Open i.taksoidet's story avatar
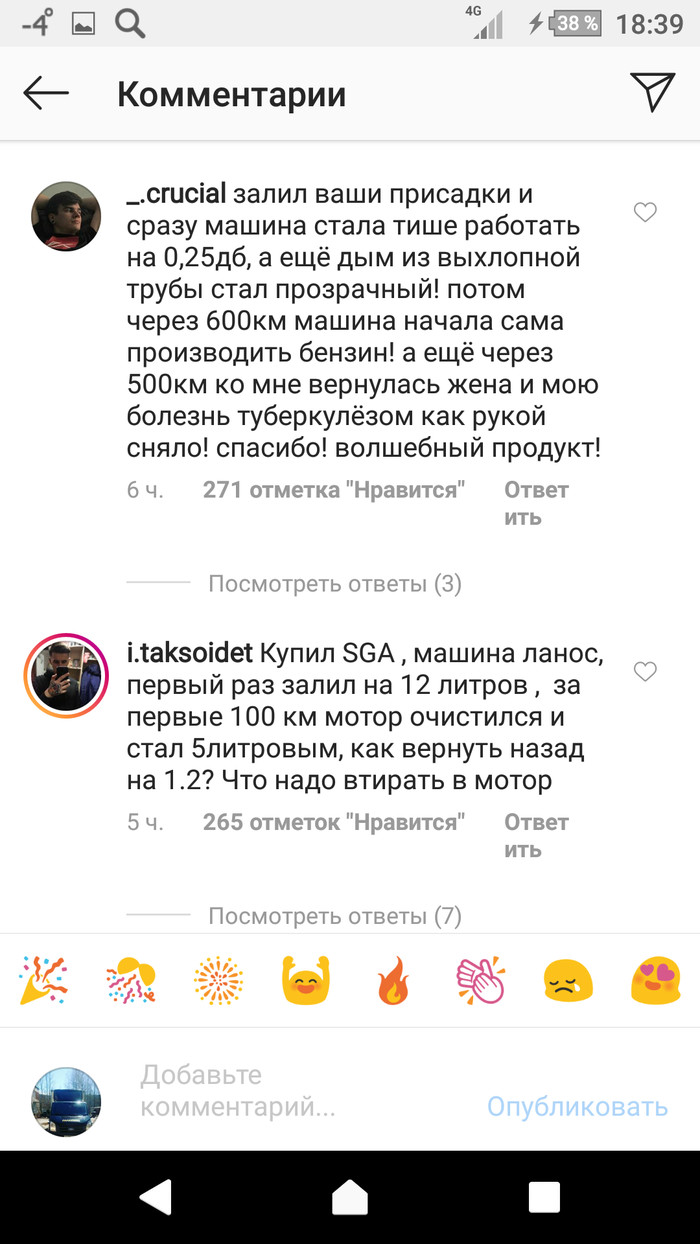Screen dimensions: 700x1244 pos(66,676)
